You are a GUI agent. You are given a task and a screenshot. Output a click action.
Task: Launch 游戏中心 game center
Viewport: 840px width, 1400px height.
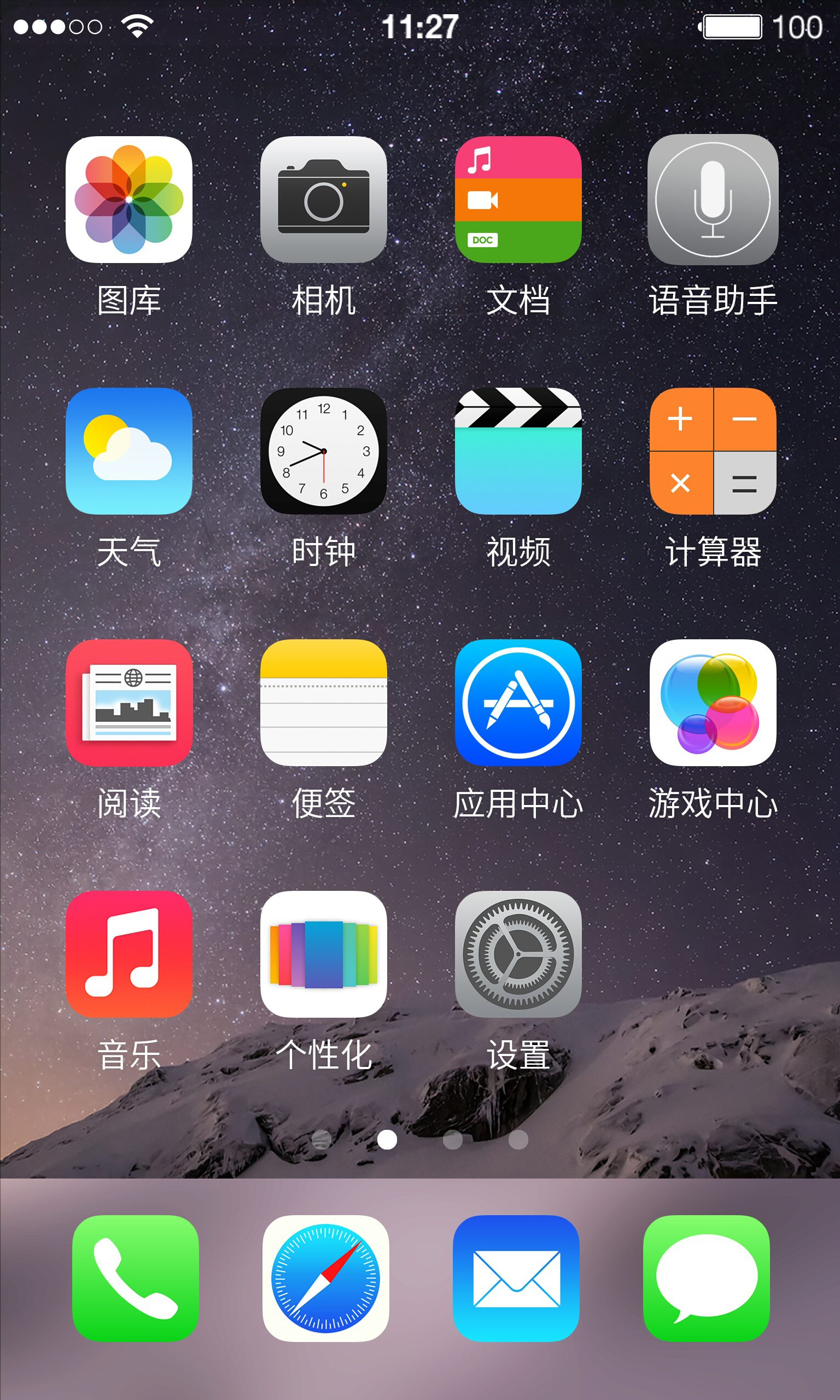[713, 702]
